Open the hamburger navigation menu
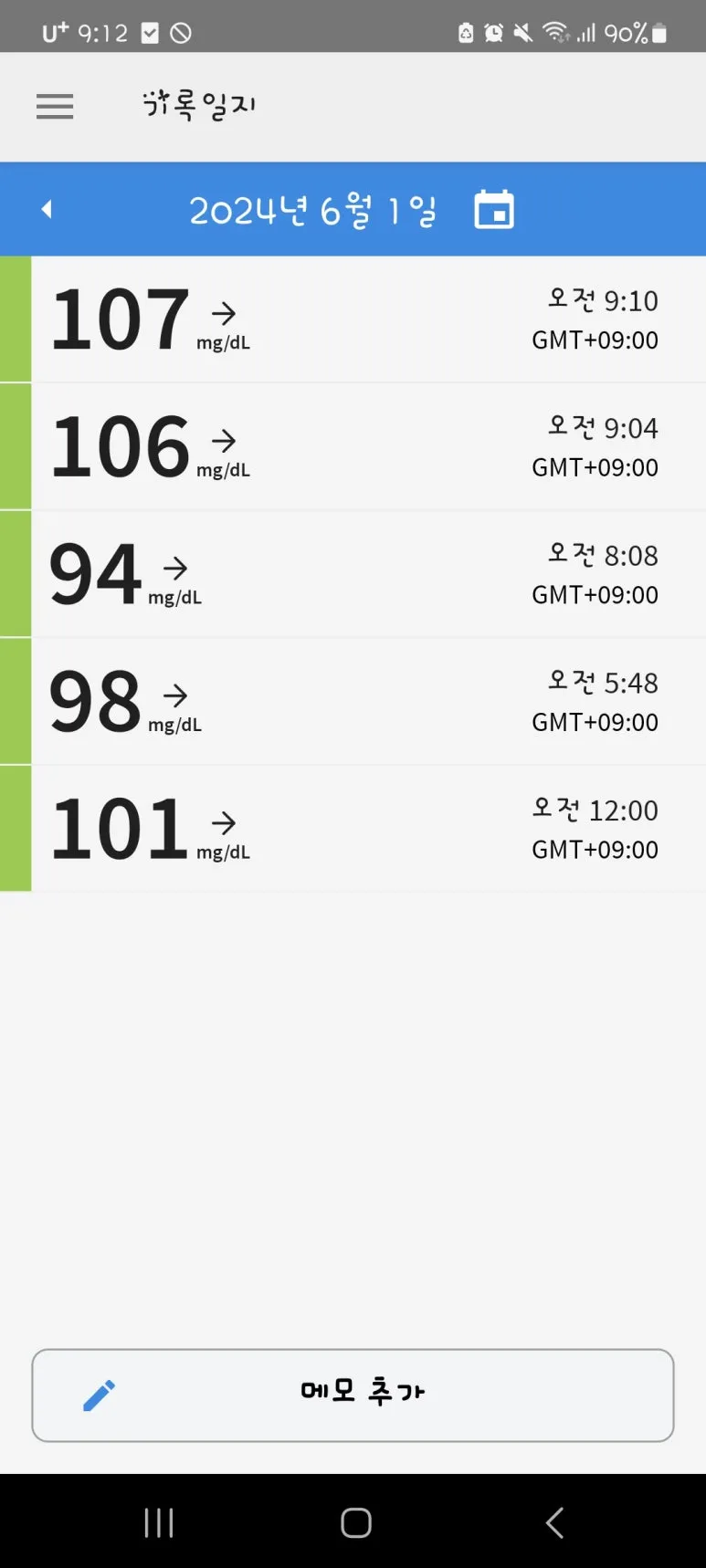This screenshot has width=706, height=1568. 55,107
